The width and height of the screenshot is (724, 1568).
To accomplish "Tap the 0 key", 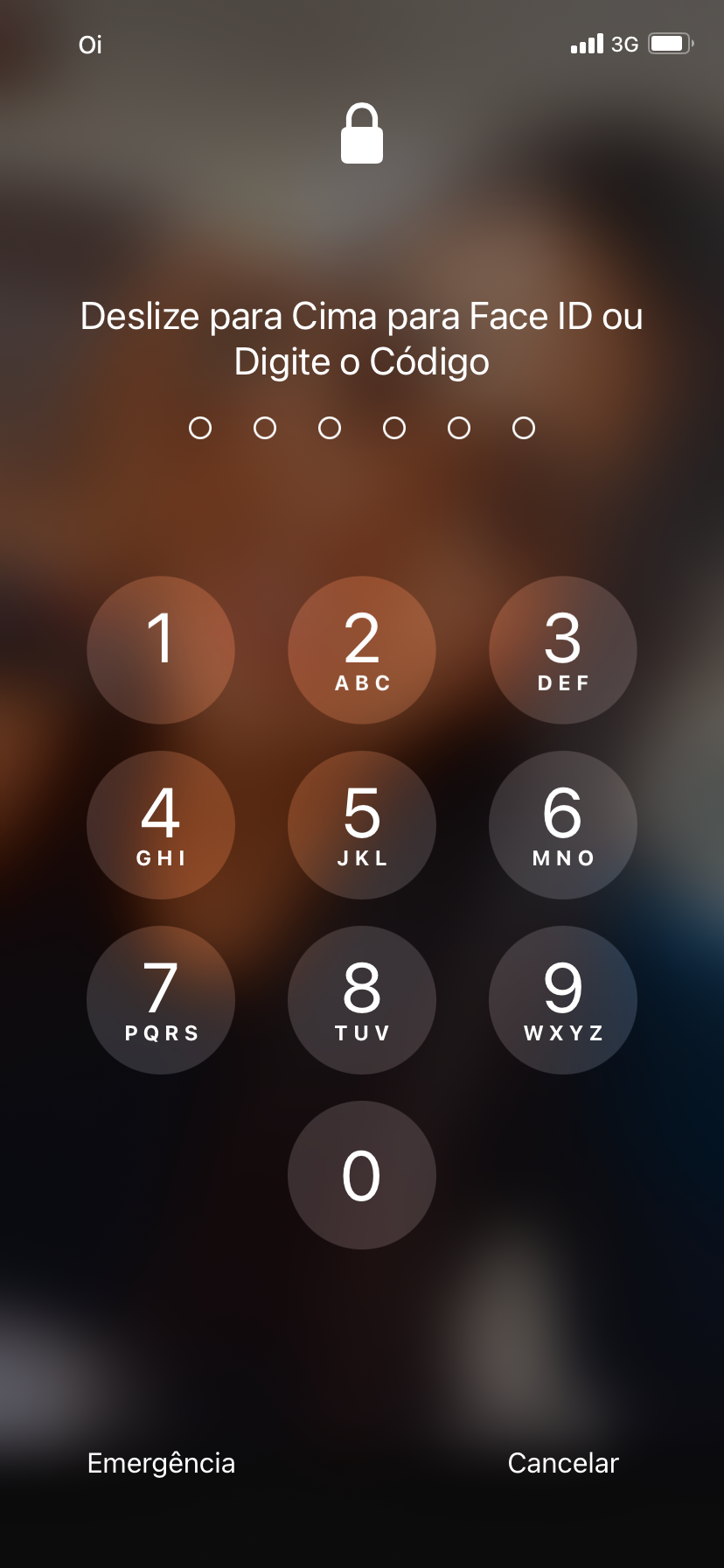I will [362, 1175].
